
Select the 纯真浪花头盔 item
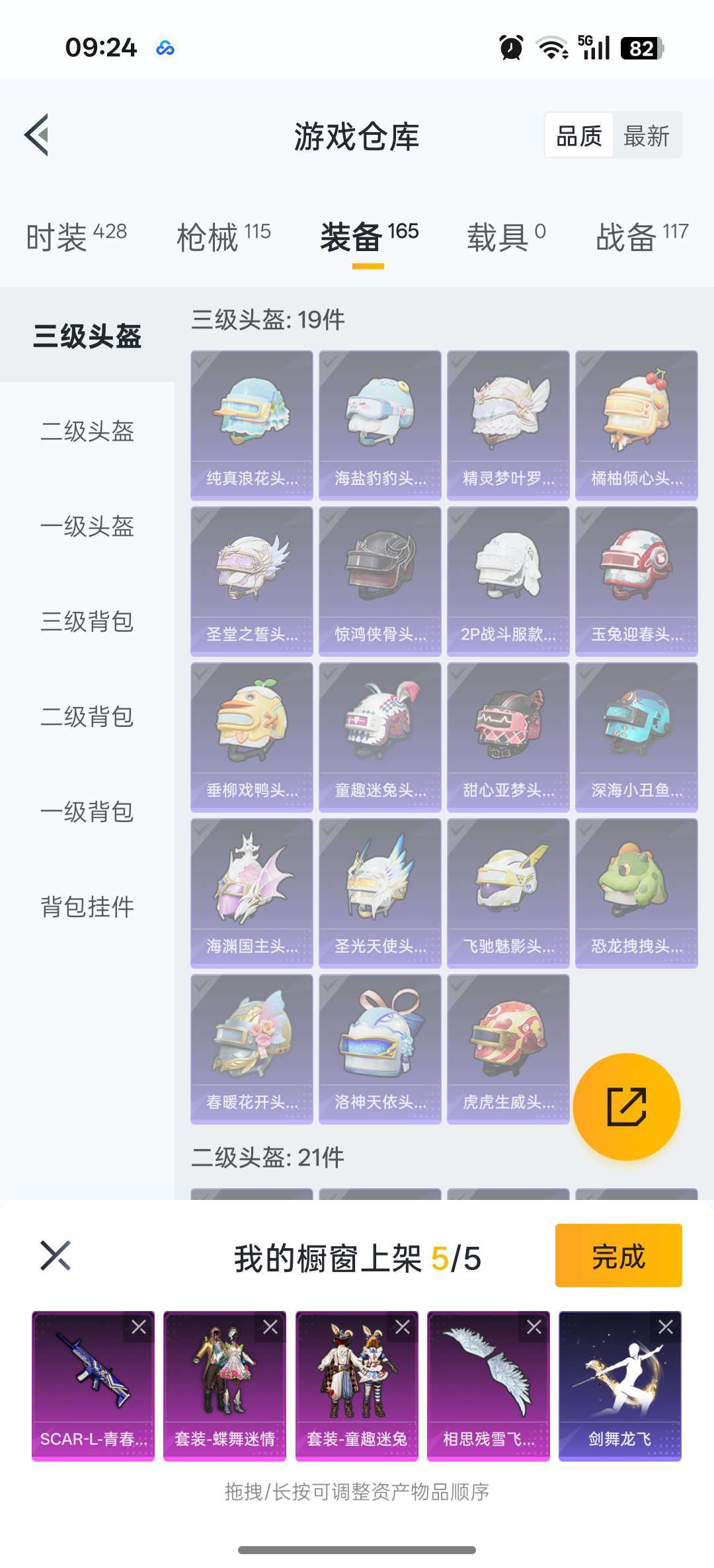(251, 424)
